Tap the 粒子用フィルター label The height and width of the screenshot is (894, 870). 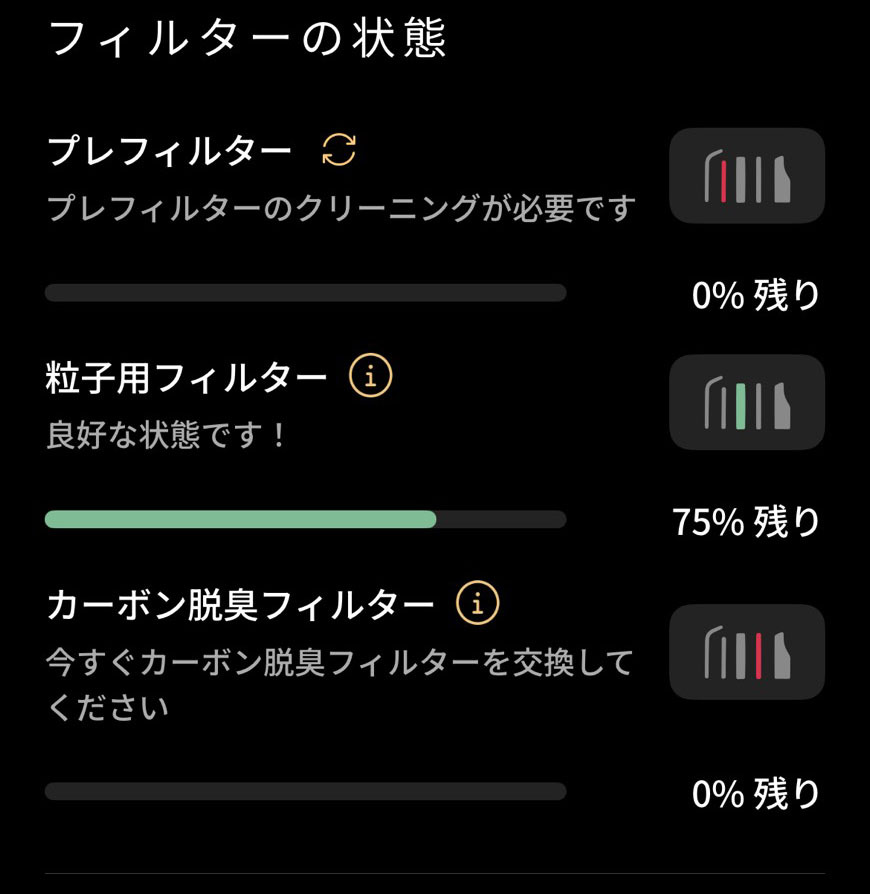185,375
